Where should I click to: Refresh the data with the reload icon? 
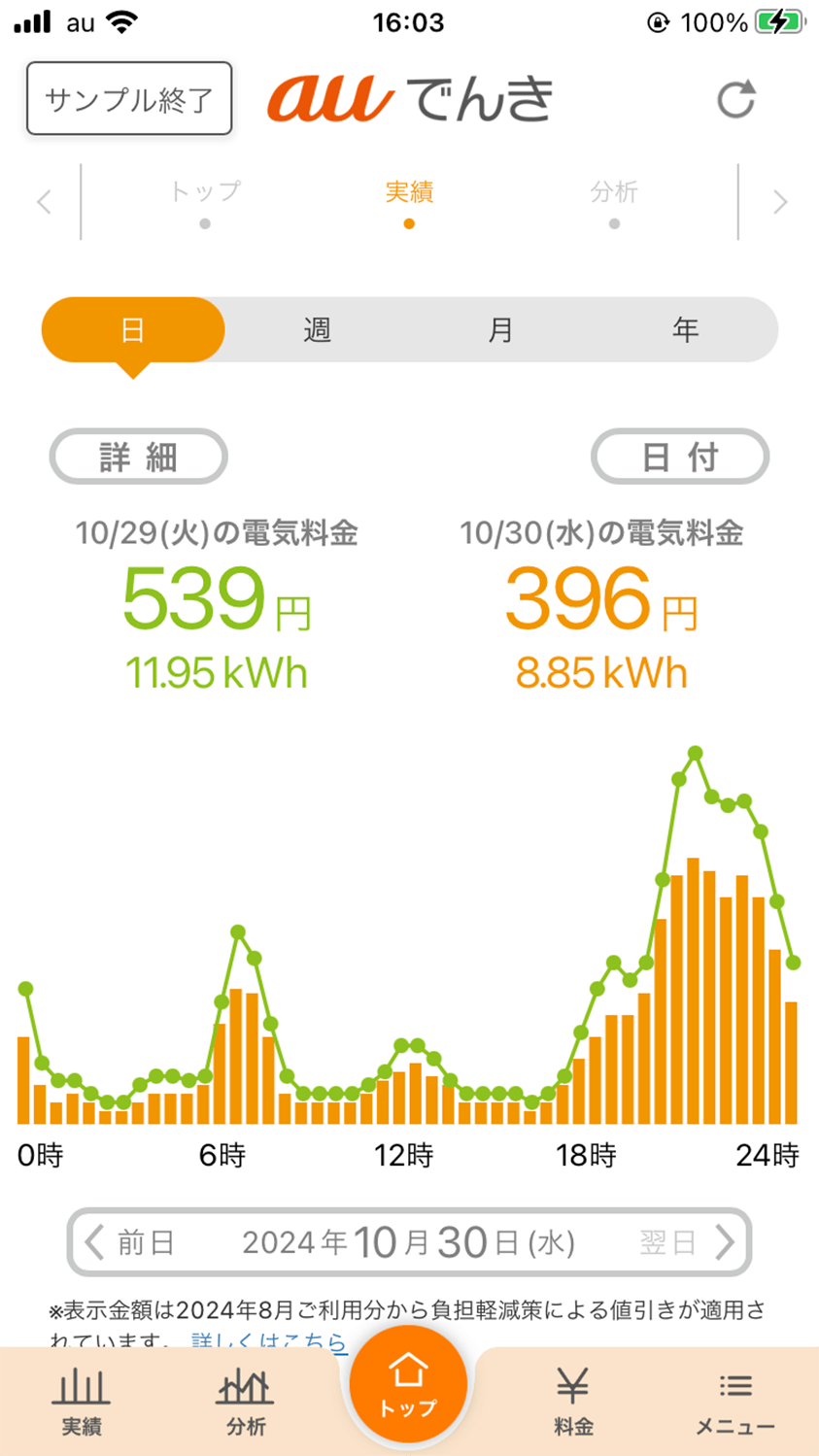coord(735,99)
